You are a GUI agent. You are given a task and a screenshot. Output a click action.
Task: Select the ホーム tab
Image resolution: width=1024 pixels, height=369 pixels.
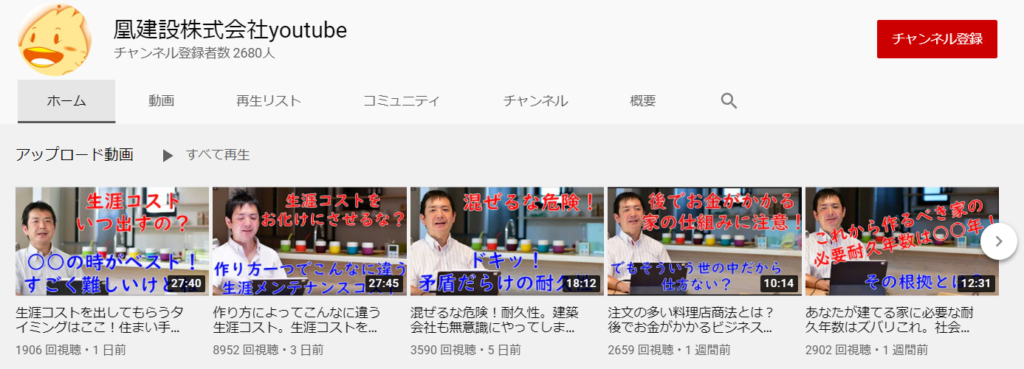coord(67,101)
